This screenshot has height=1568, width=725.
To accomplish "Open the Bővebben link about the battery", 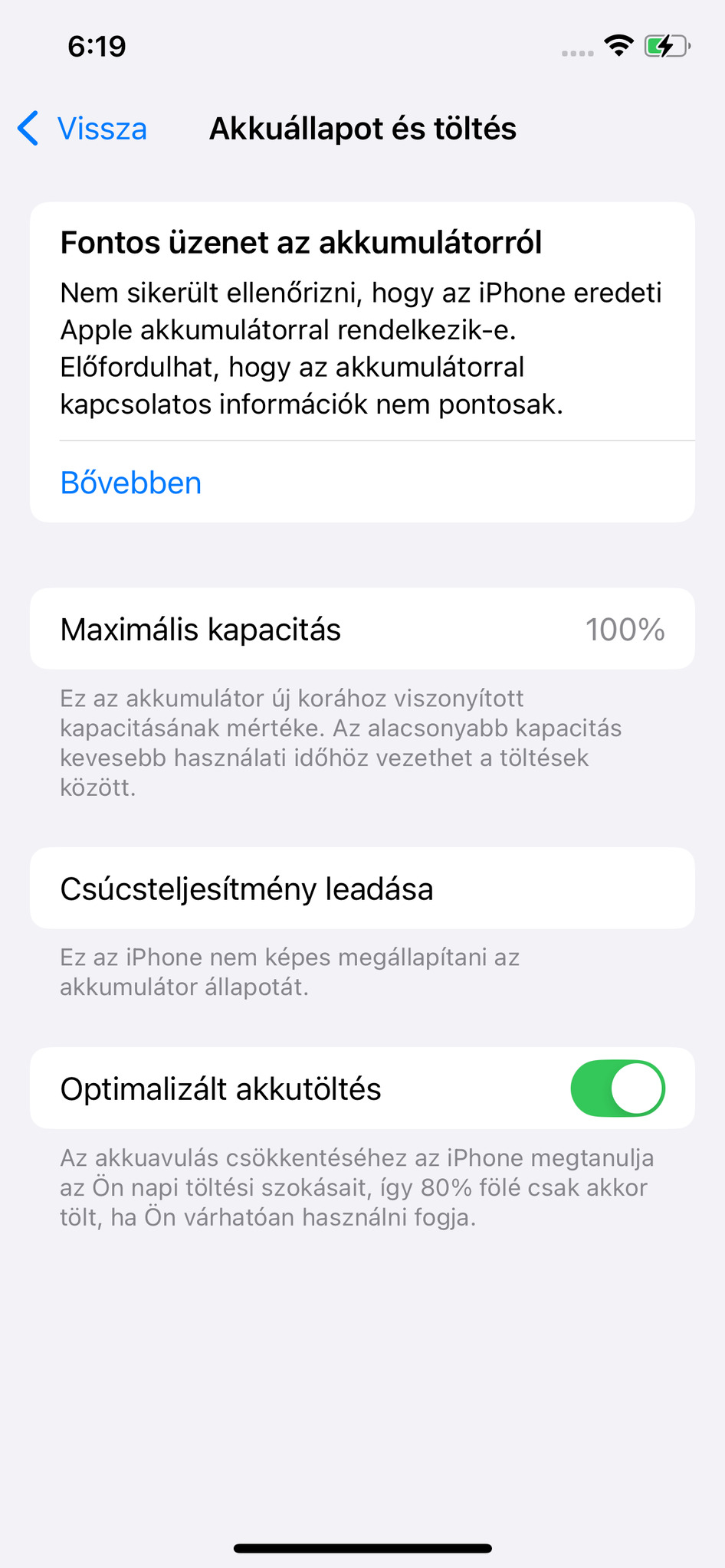I will (x=131, y=483).
